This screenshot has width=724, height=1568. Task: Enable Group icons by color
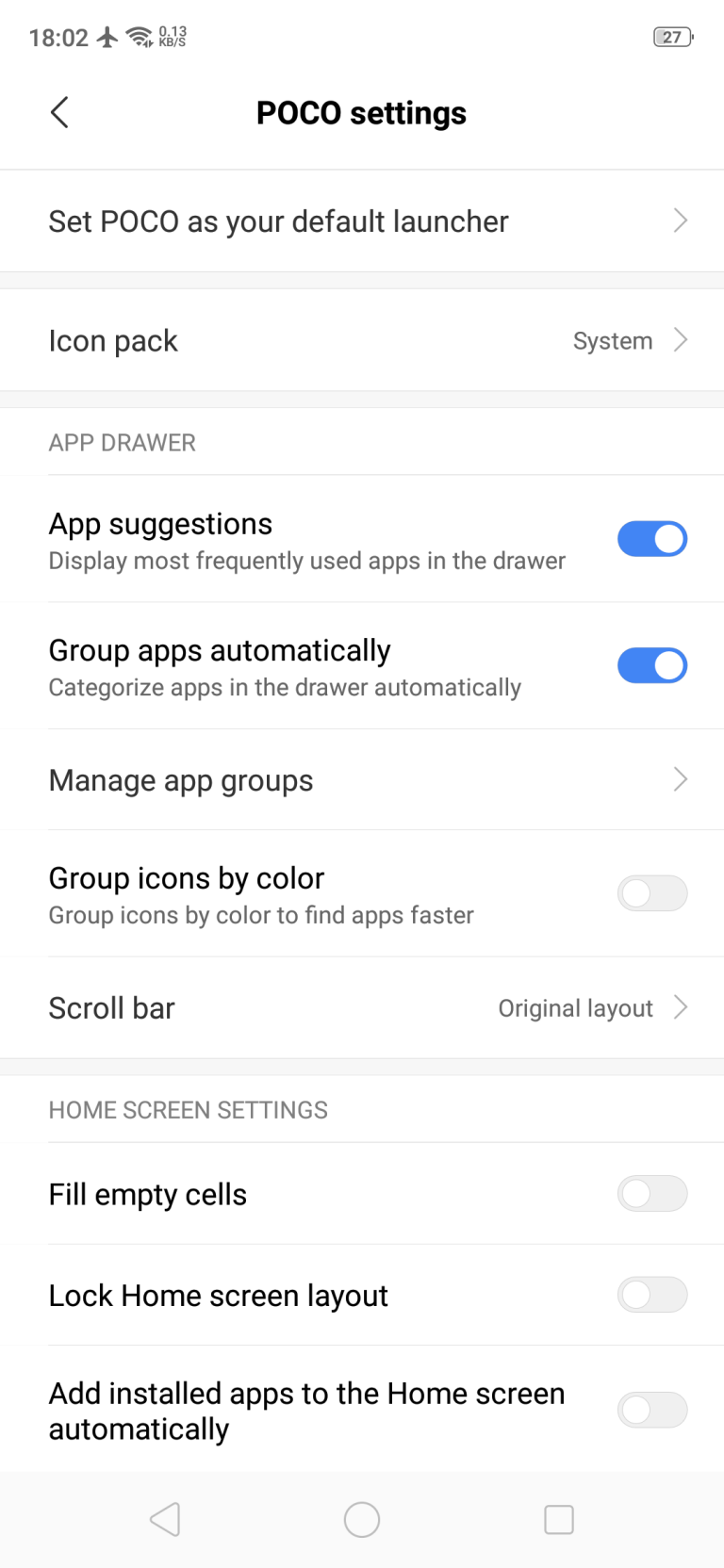pyautogui.click(x=651, y=893)
